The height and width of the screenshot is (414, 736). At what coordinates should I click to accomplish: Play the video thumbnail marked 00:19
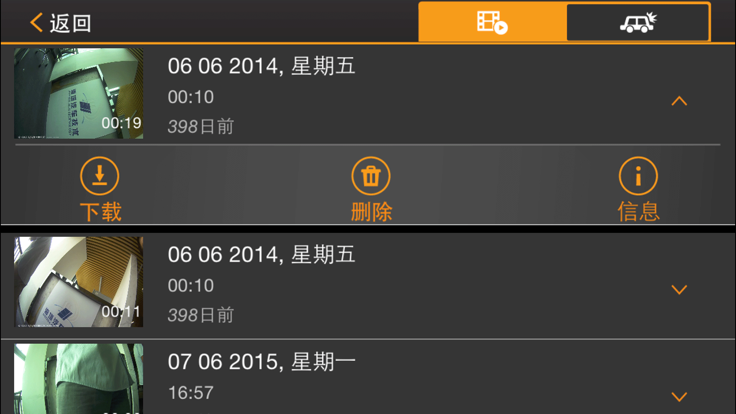pyautogui.click(x=79, y=94)
